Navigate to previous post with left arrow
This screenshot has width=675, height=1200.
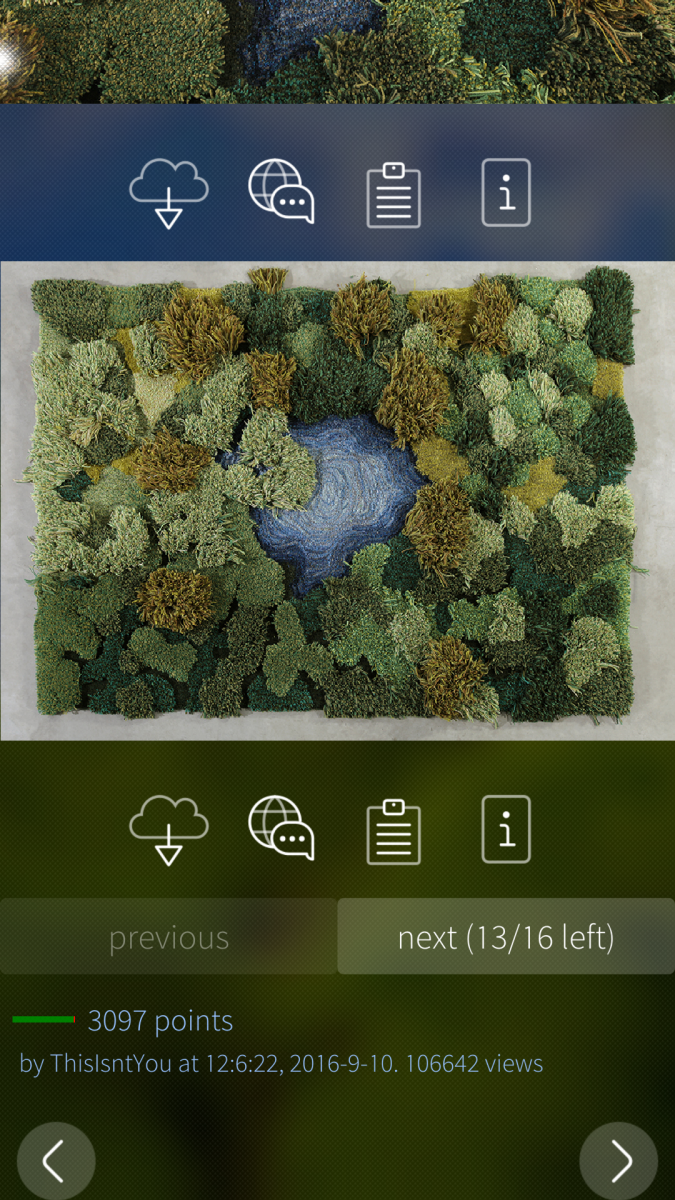coord(55,1161)
